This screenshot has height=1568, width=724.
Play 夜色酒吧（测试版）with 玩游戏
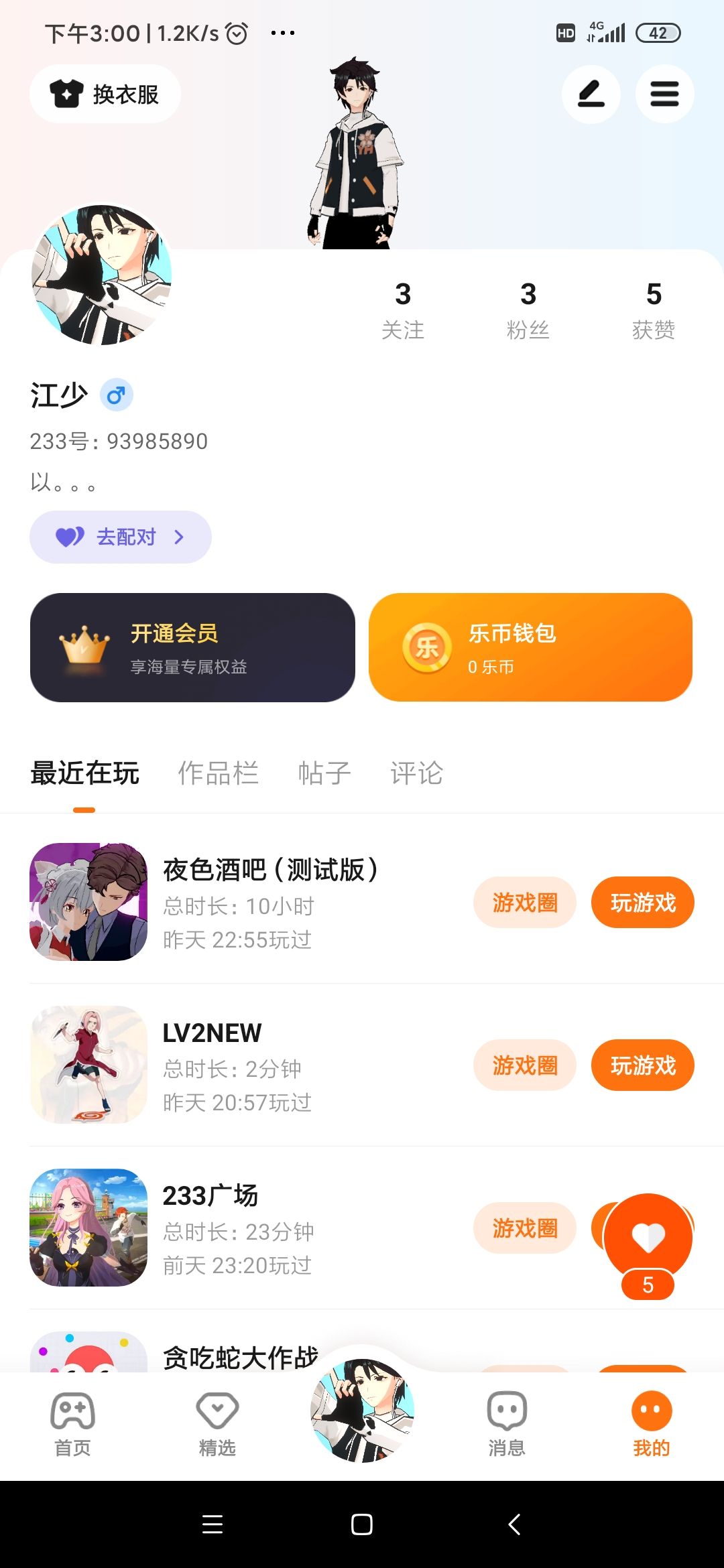642,903
